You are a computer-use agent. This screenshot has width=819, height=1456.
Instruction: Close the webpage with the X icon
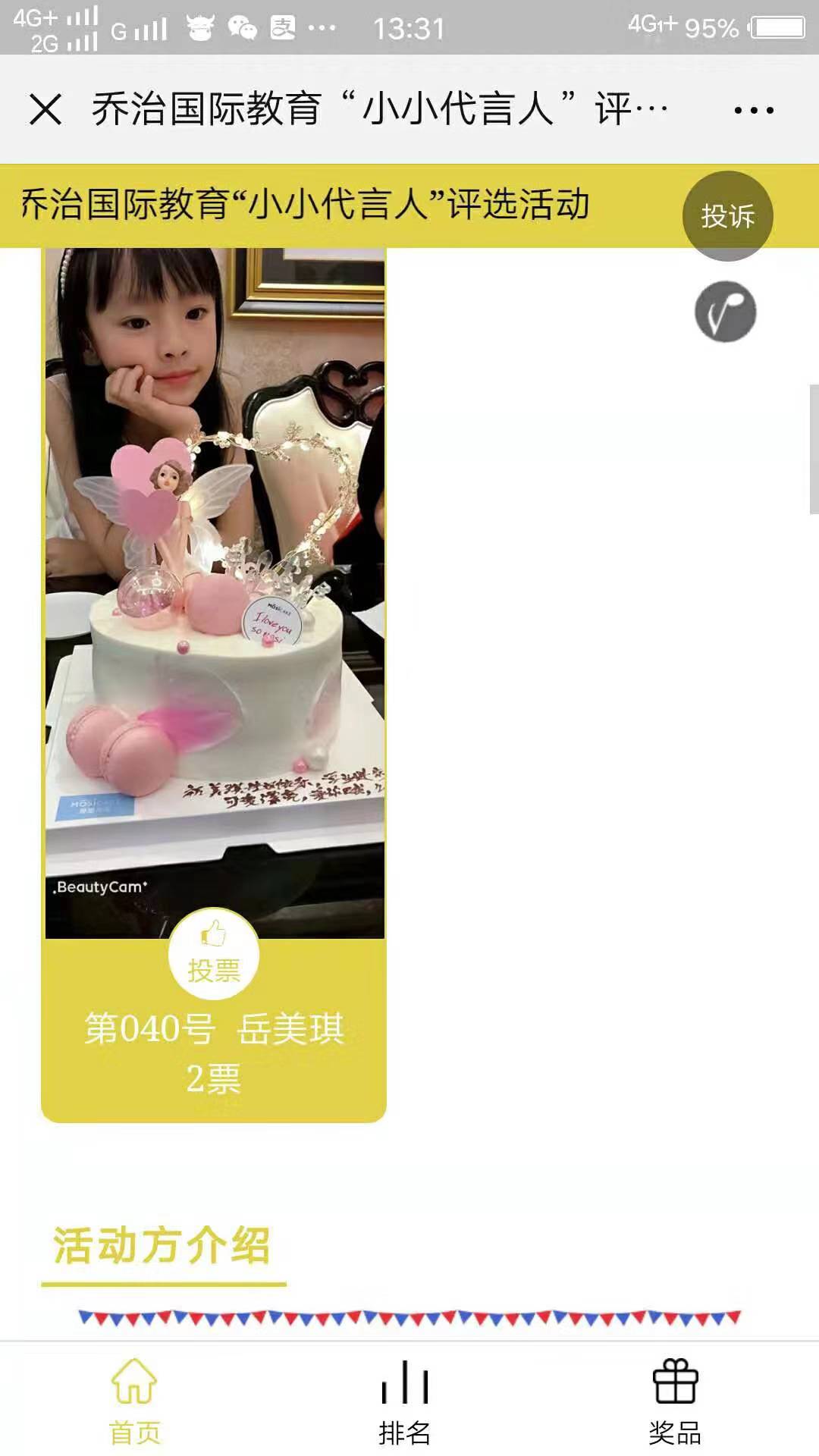coord(45,109)
